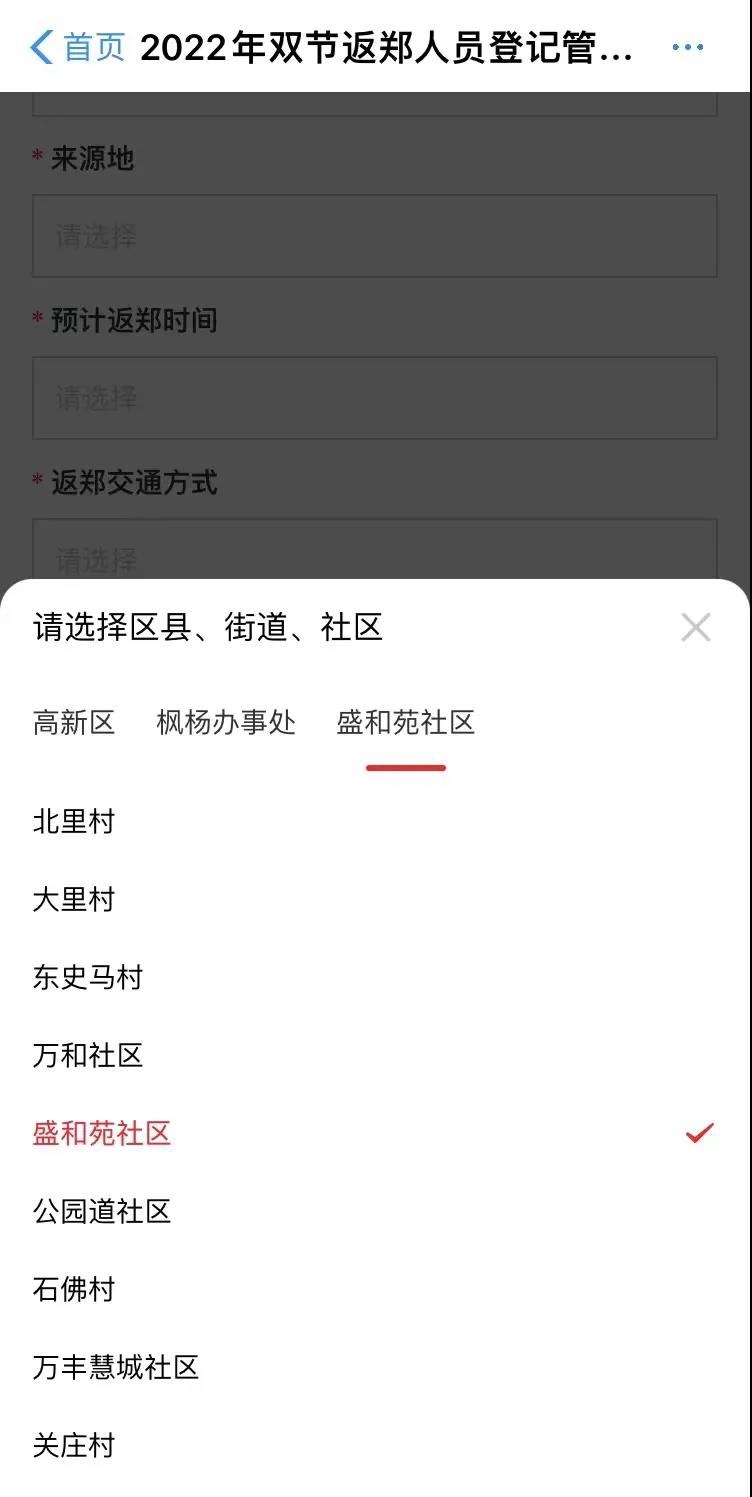Tap the 盛和苑社区 tab
The height and width of the screenshot is (1497, 752).
405,722
